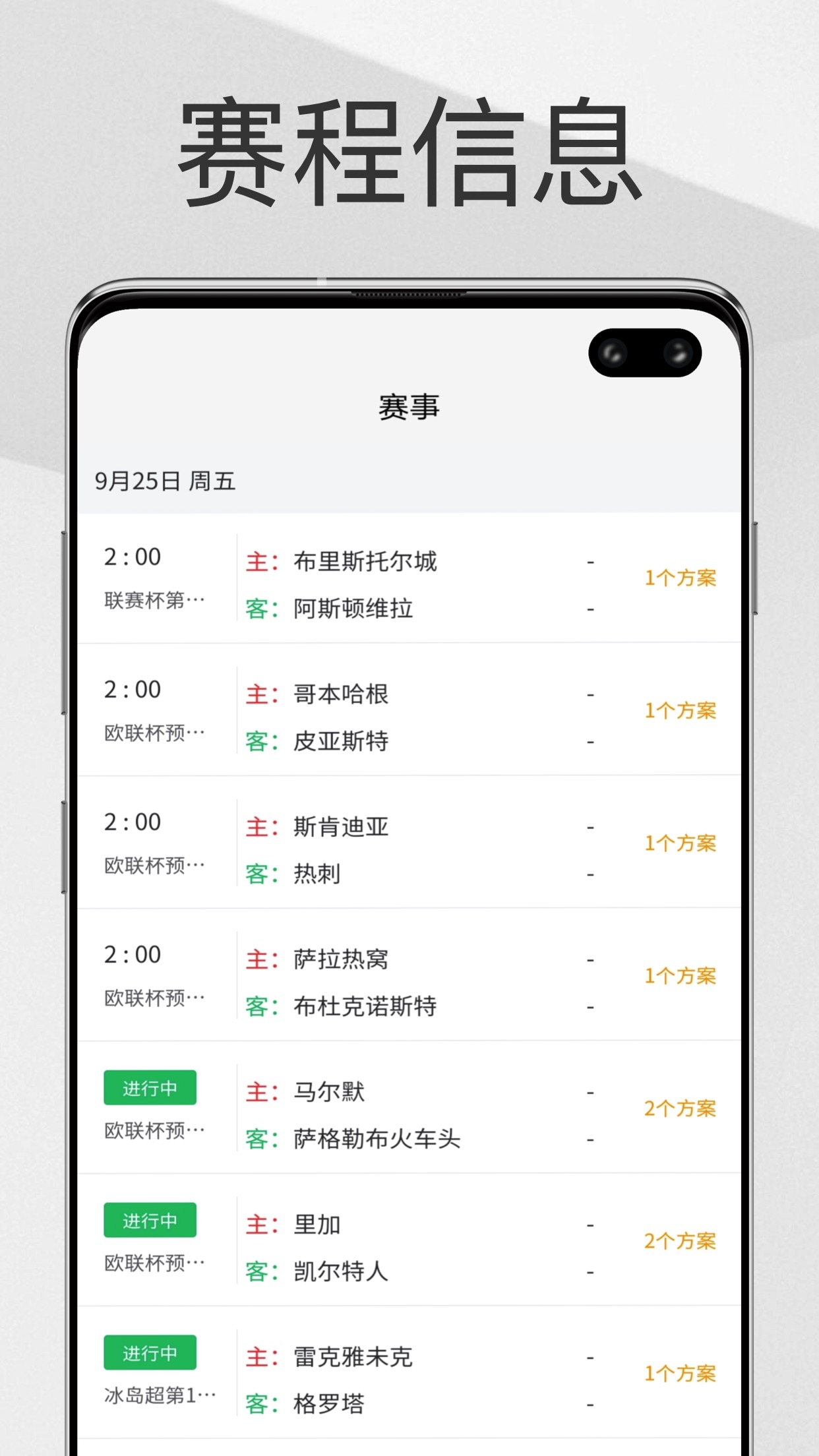Tap the 进行中 badge on the 里加 match
Image resolution: width=819 pixels, height=1456 pixels.
click(x=150, y=1218)
